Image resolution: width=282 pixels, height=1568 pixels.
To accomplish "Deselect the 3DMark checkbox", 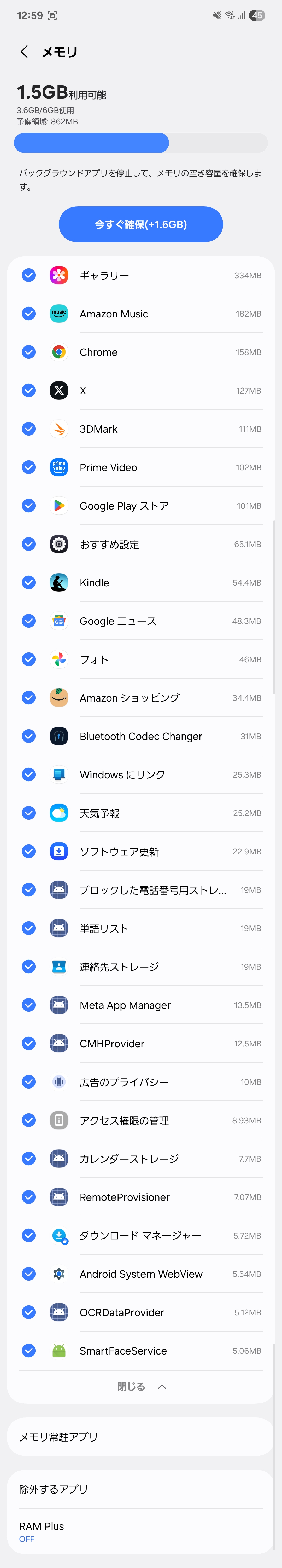I will click(28, 429).
